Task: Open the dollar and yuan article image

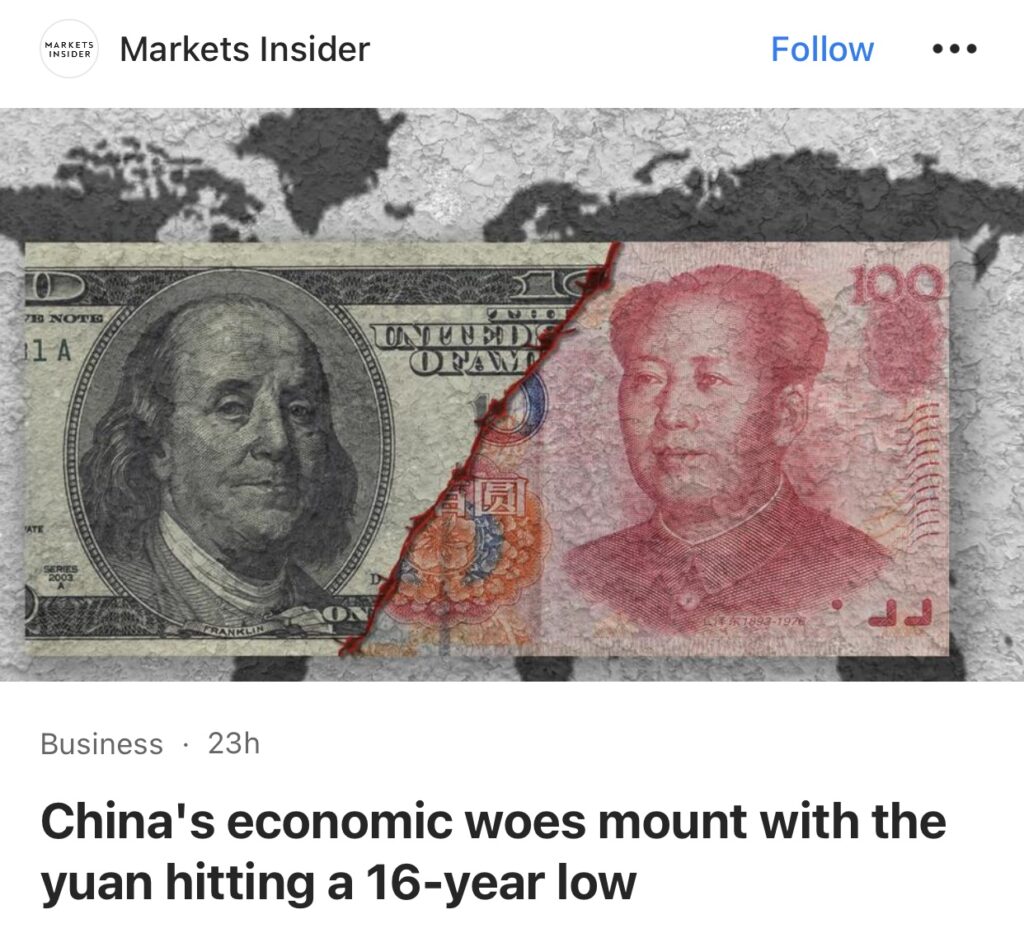Action: [512, 395]
